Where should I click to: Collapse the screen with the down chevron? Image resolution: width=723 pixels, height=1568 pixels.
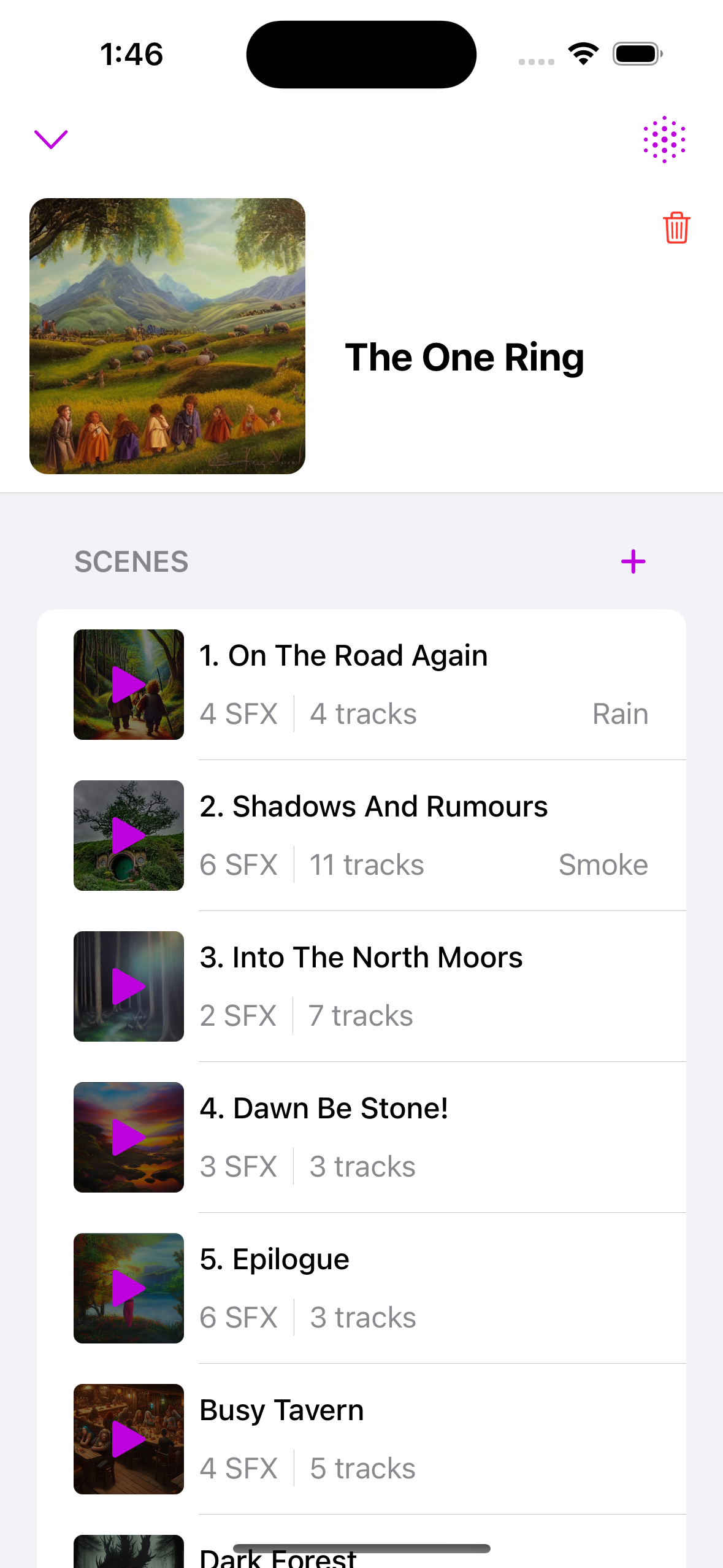point(51,139)
